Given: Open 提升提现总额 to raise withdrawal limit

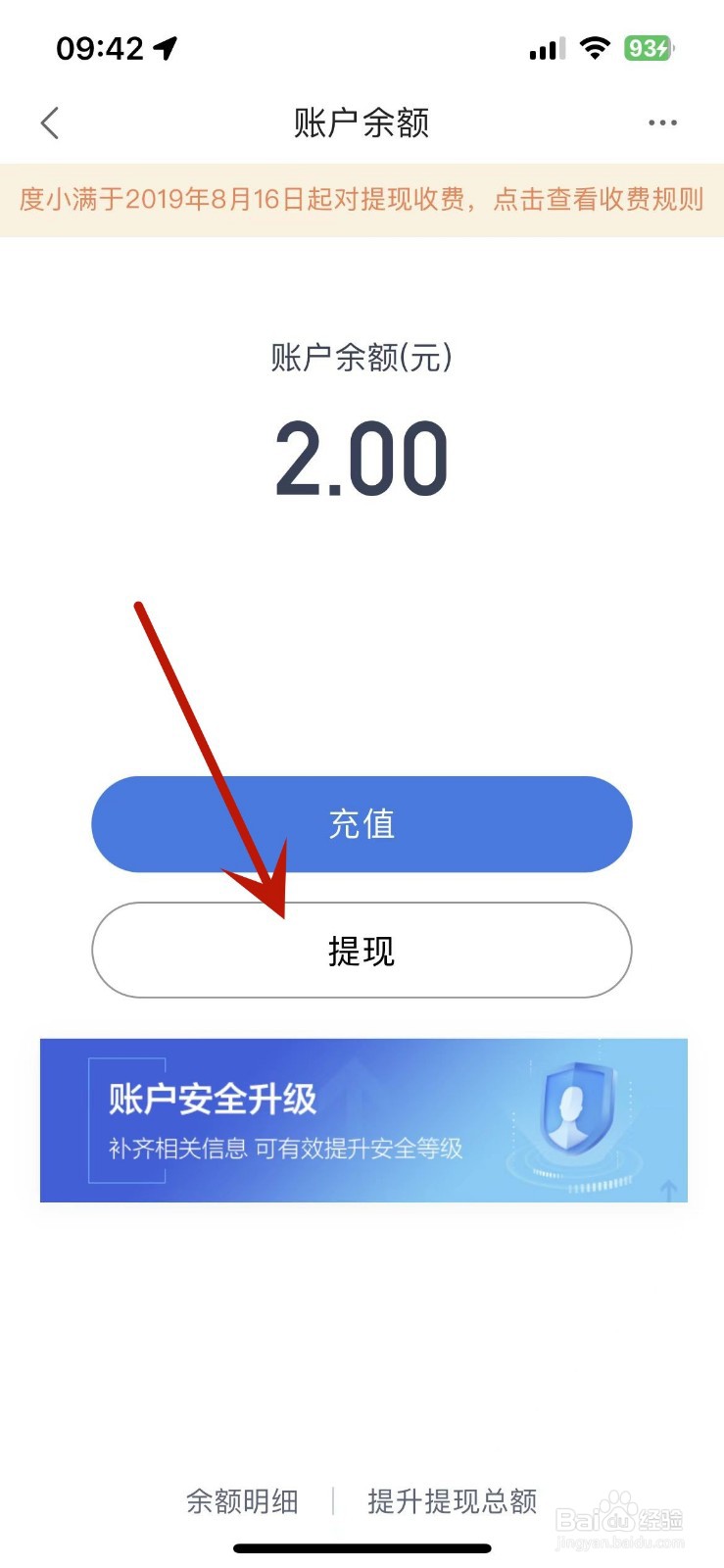Looking at the screenshot, I should point(451,1501).
